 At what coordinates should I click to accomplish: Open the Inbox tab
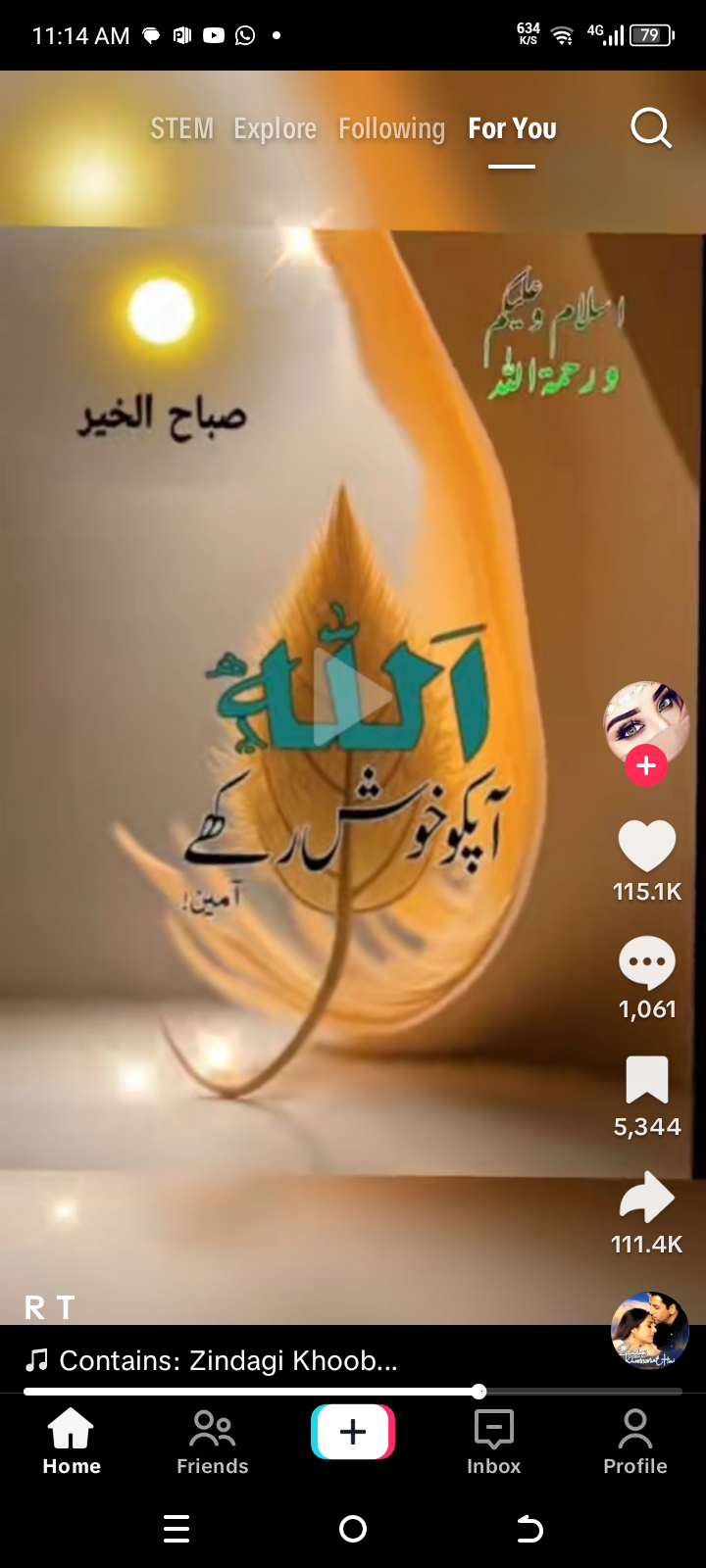pos(493,1441)
